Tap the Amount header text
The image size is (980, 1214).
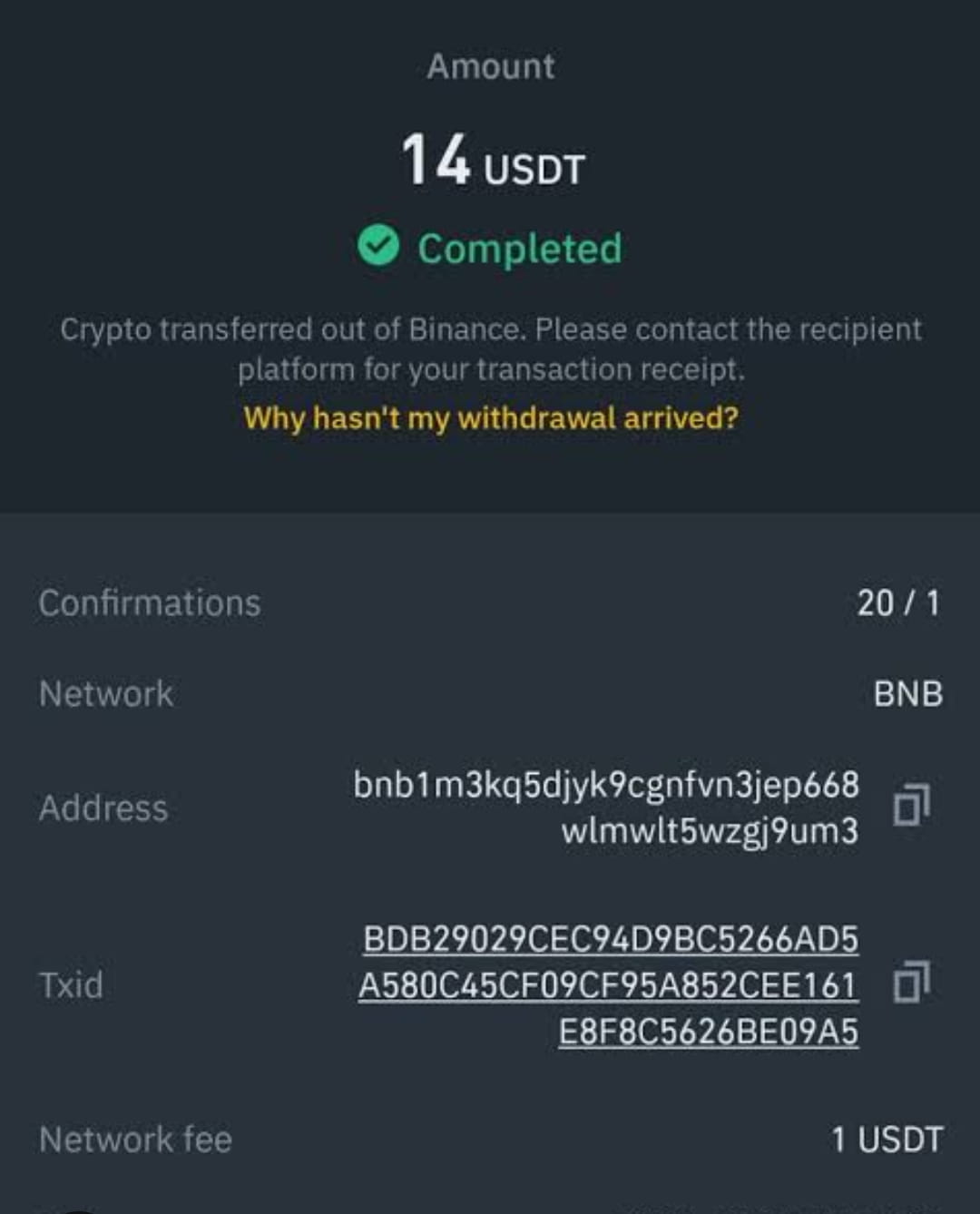[490, 64]
